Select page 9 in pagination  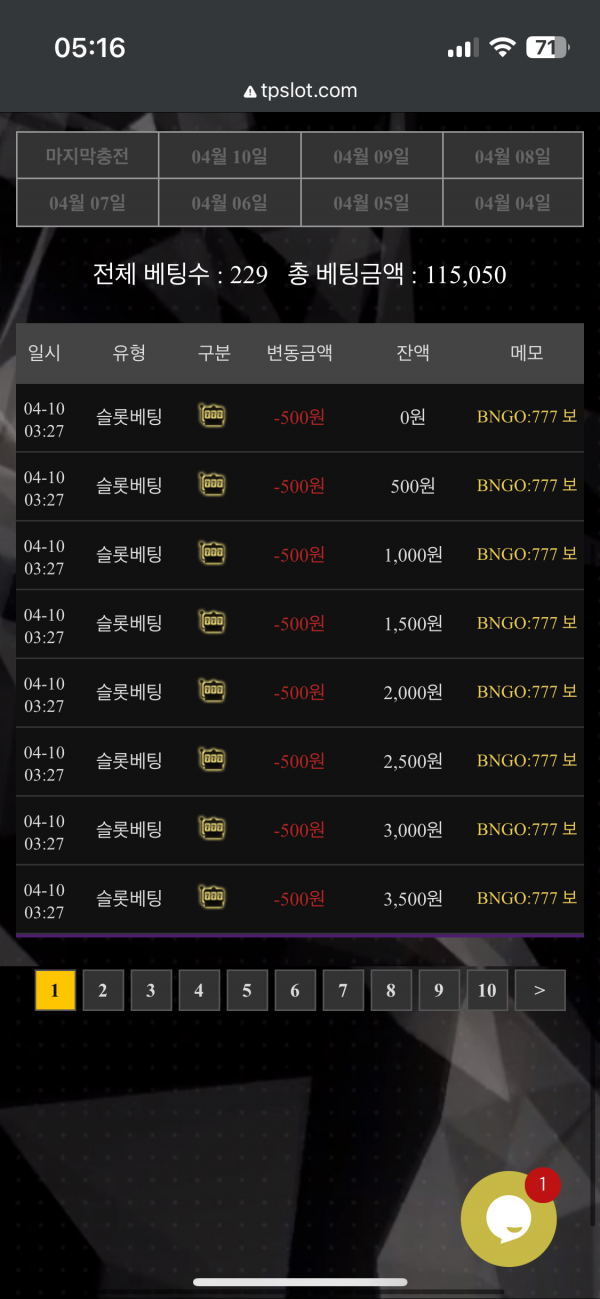pyautogui.click(x=439, y=990)
